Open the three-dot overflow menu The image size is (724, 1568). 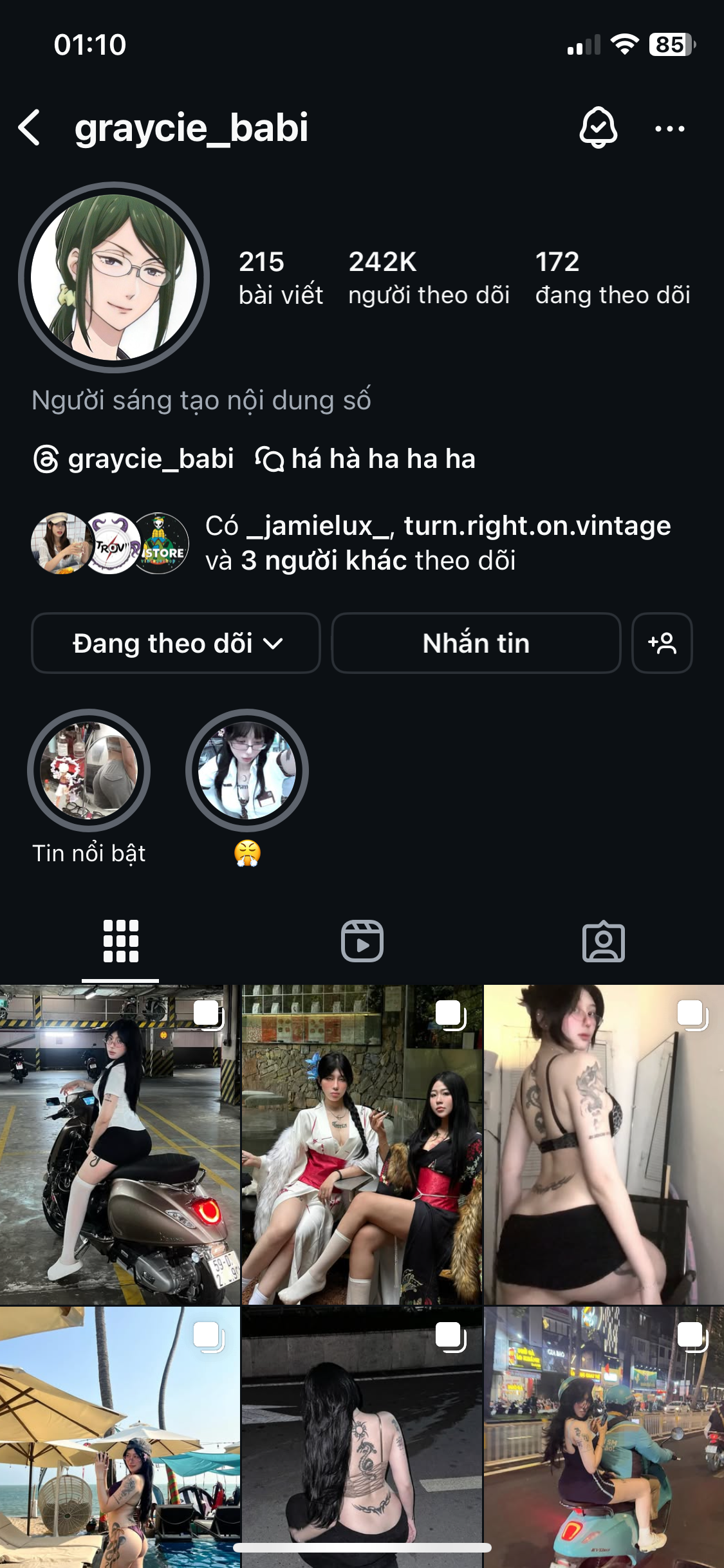coord(669,129)
